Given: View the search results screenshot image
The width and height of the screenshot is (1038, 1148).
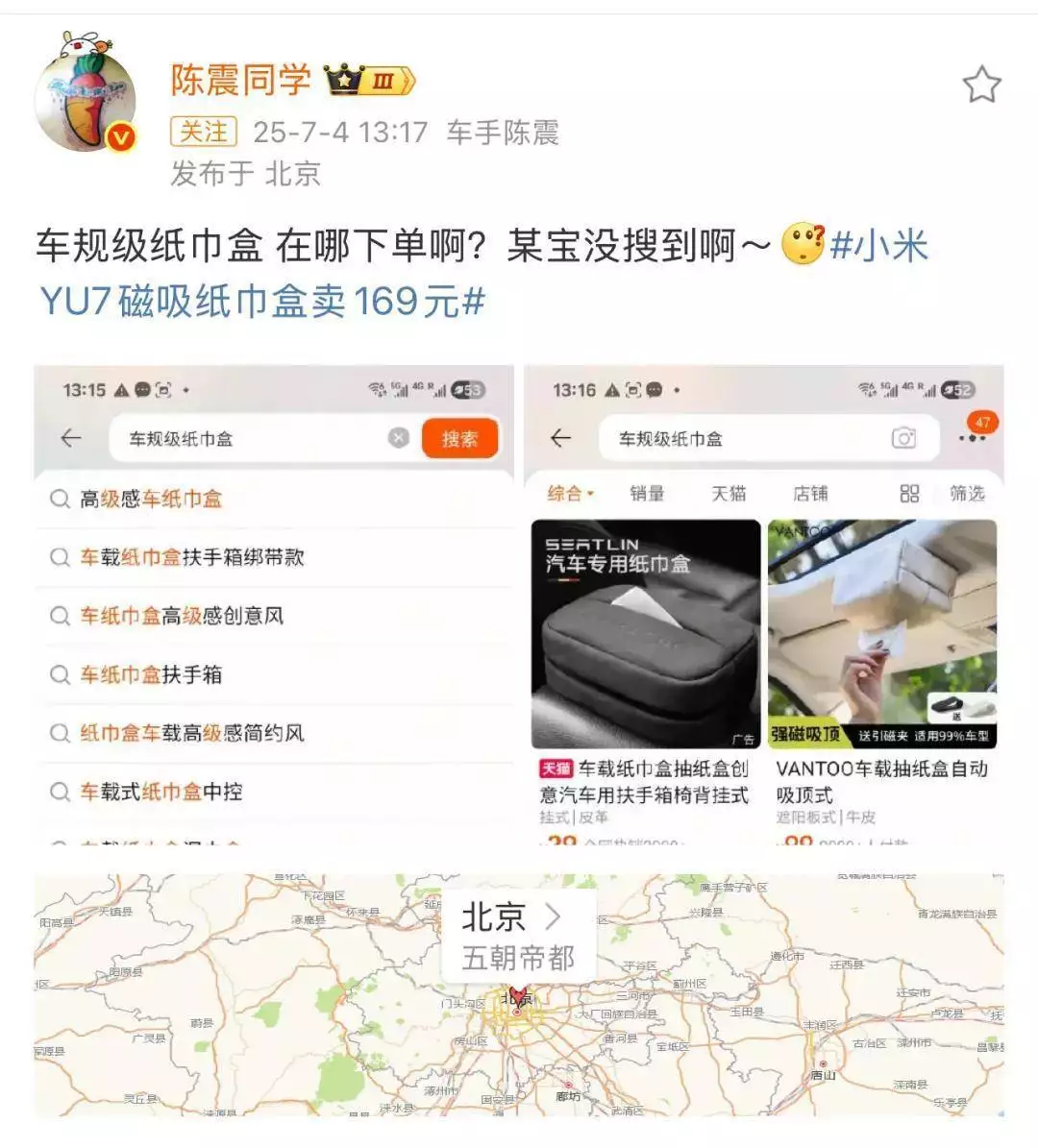Looking at the screenshot, I should pyautogui.click(x=764, y=605).
